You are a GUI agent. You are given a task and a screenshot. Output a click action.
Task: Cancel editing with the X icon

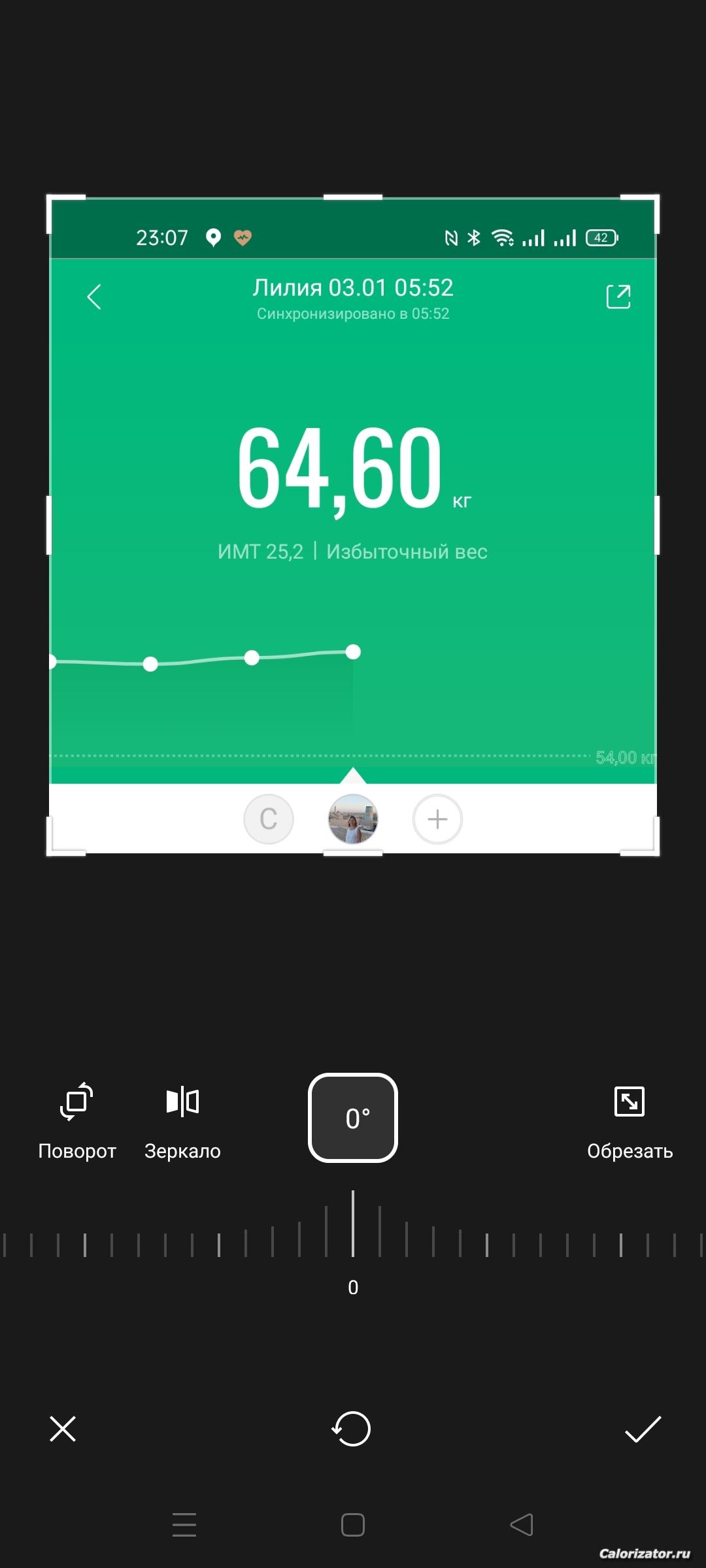[63, 1429]
